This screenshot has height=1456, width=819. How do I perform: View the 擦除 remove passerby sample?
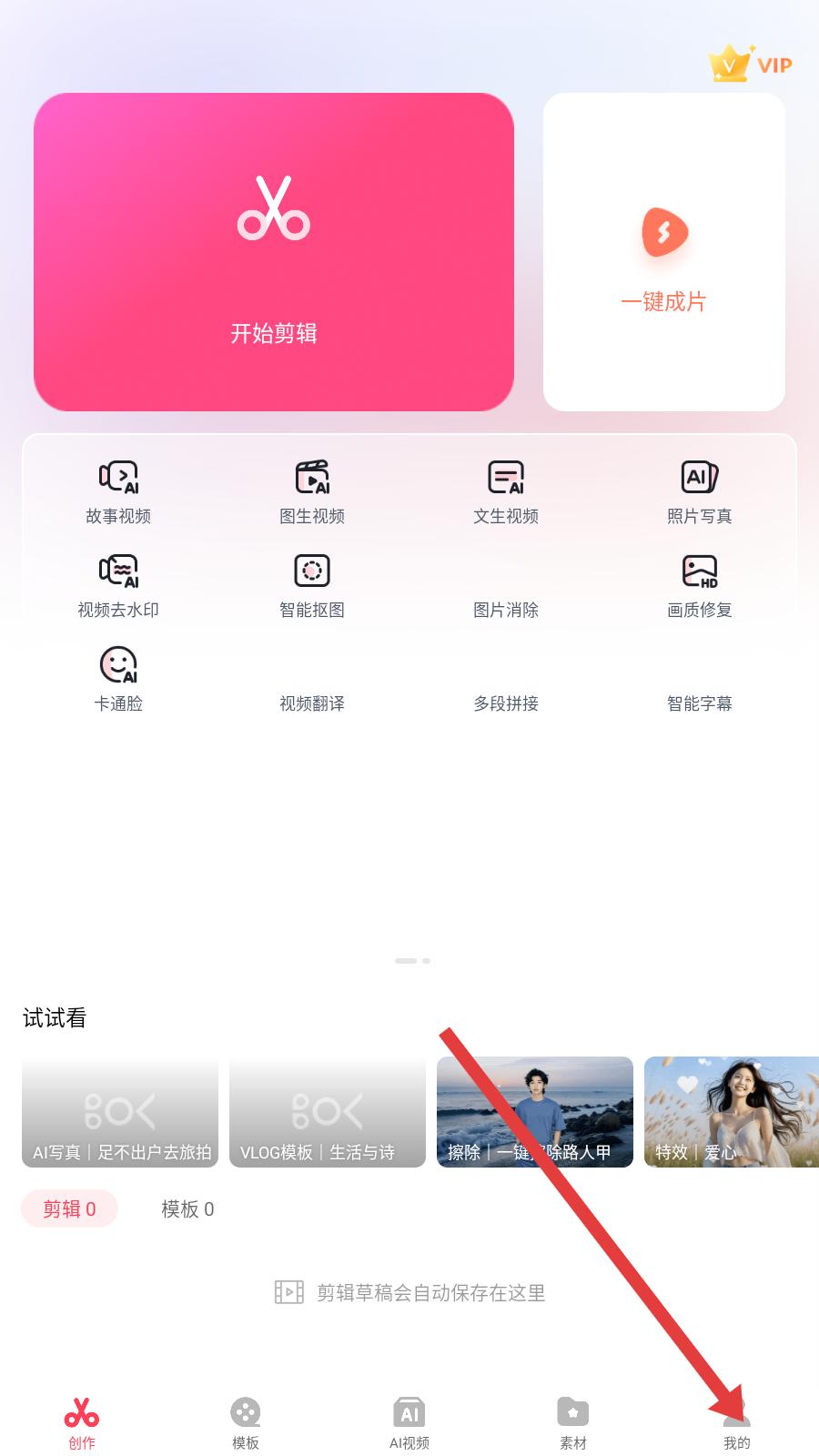click(x=535, y=1112)
